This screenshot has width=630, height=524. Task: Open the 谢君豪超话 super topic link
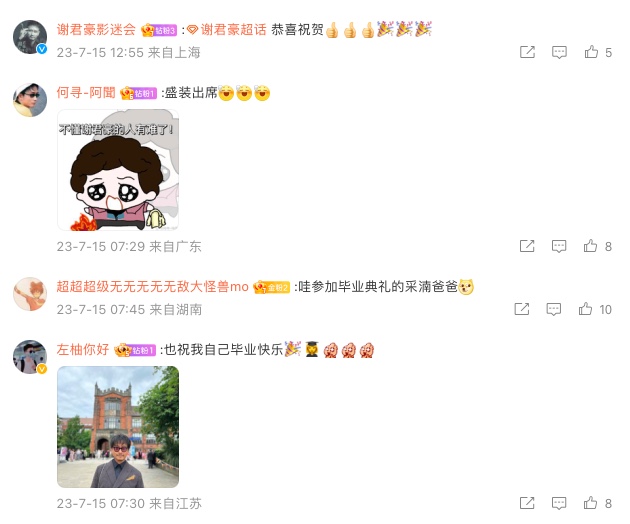233,29
